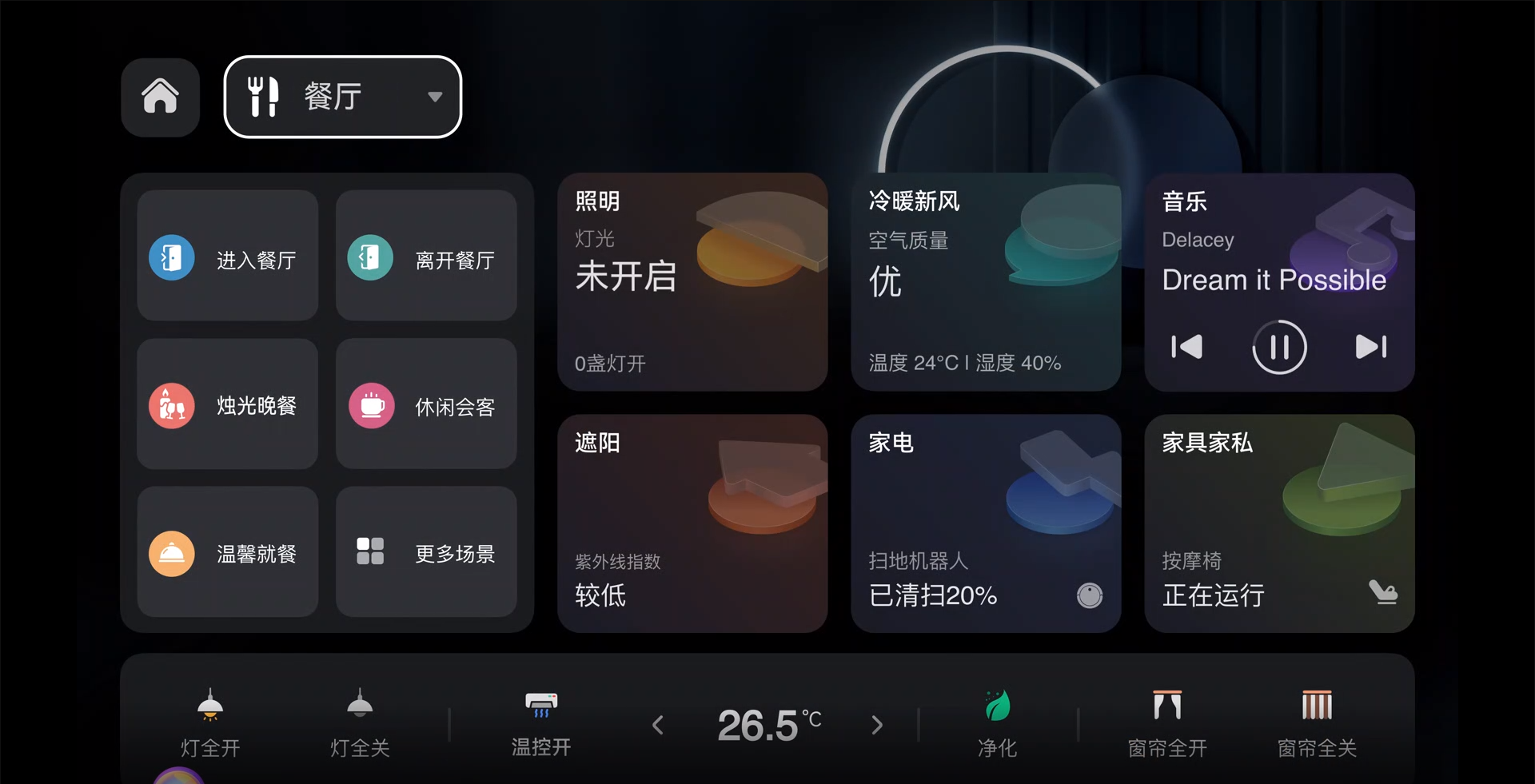The width and height of the screenshot is (1535, 784).
Task: Skip to the previous song
Action: pyautogui.click(x=1186, y=347)
